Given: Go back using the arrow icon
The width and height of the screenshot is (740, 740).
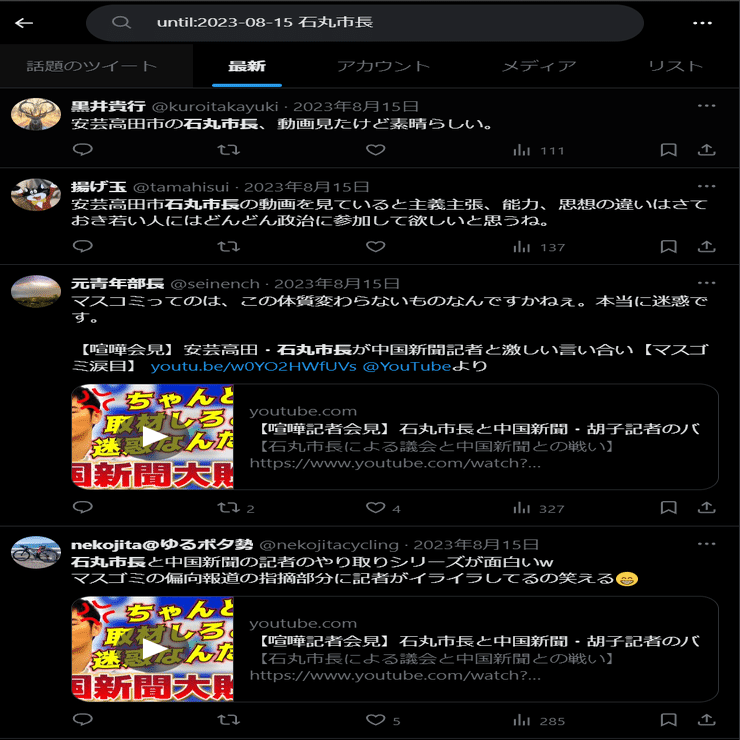Looking at the screenshot, I should tap(24, 23).
